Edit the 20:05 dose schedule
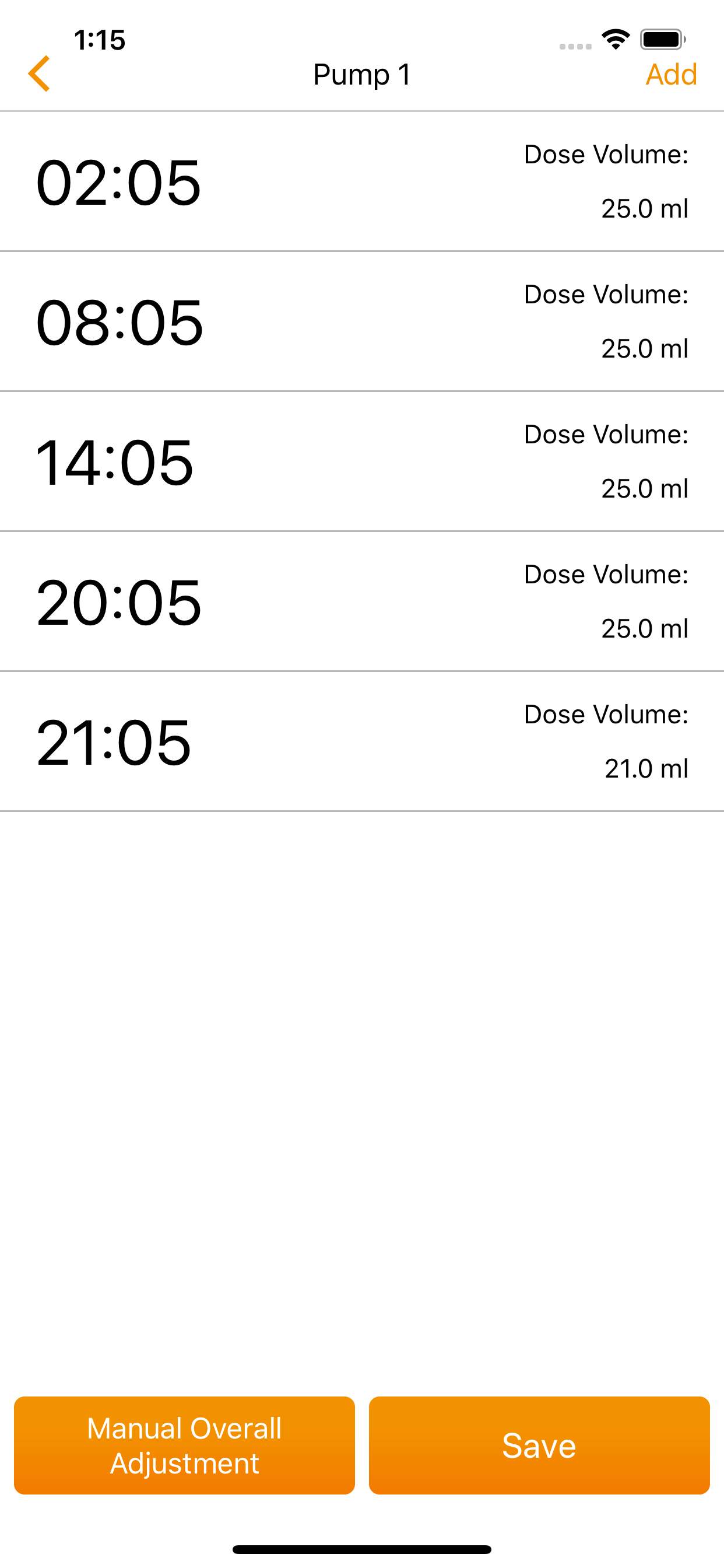The height and width of the screenshot is (1568, 724). tap(362, 601)
